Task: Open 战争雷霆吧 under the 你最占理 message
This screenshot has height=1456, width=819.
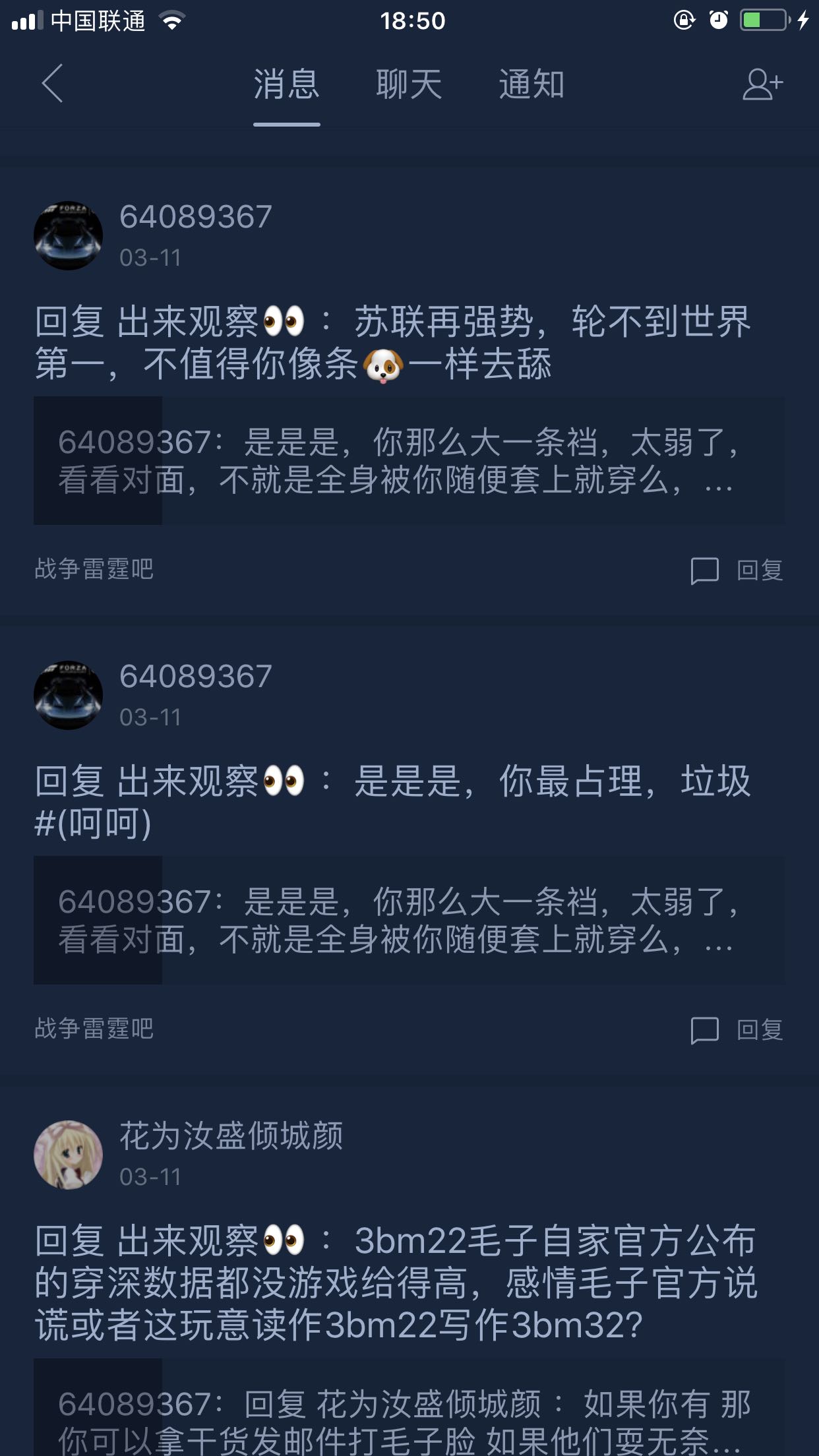Action: (x=94, y=1029)
